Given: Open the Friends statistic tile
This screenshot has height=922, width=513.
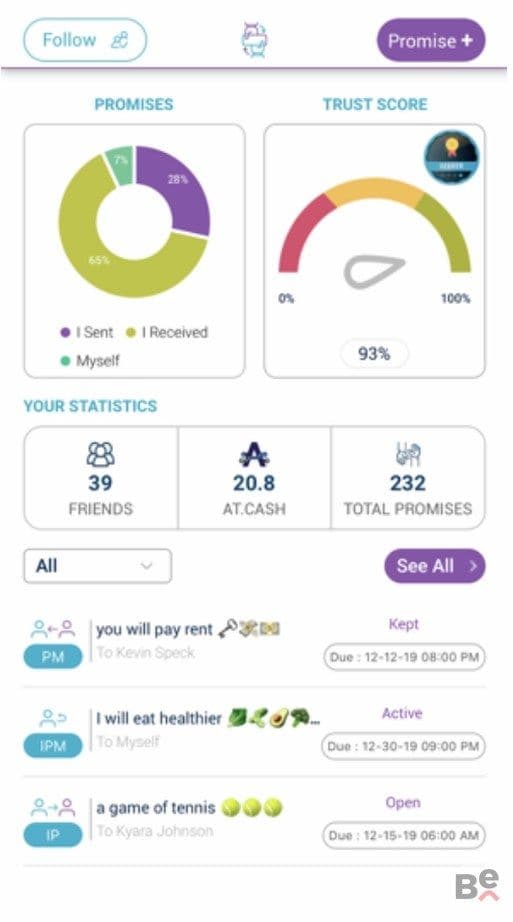Looking at the screenshot, I should click(x=101, y=478).
